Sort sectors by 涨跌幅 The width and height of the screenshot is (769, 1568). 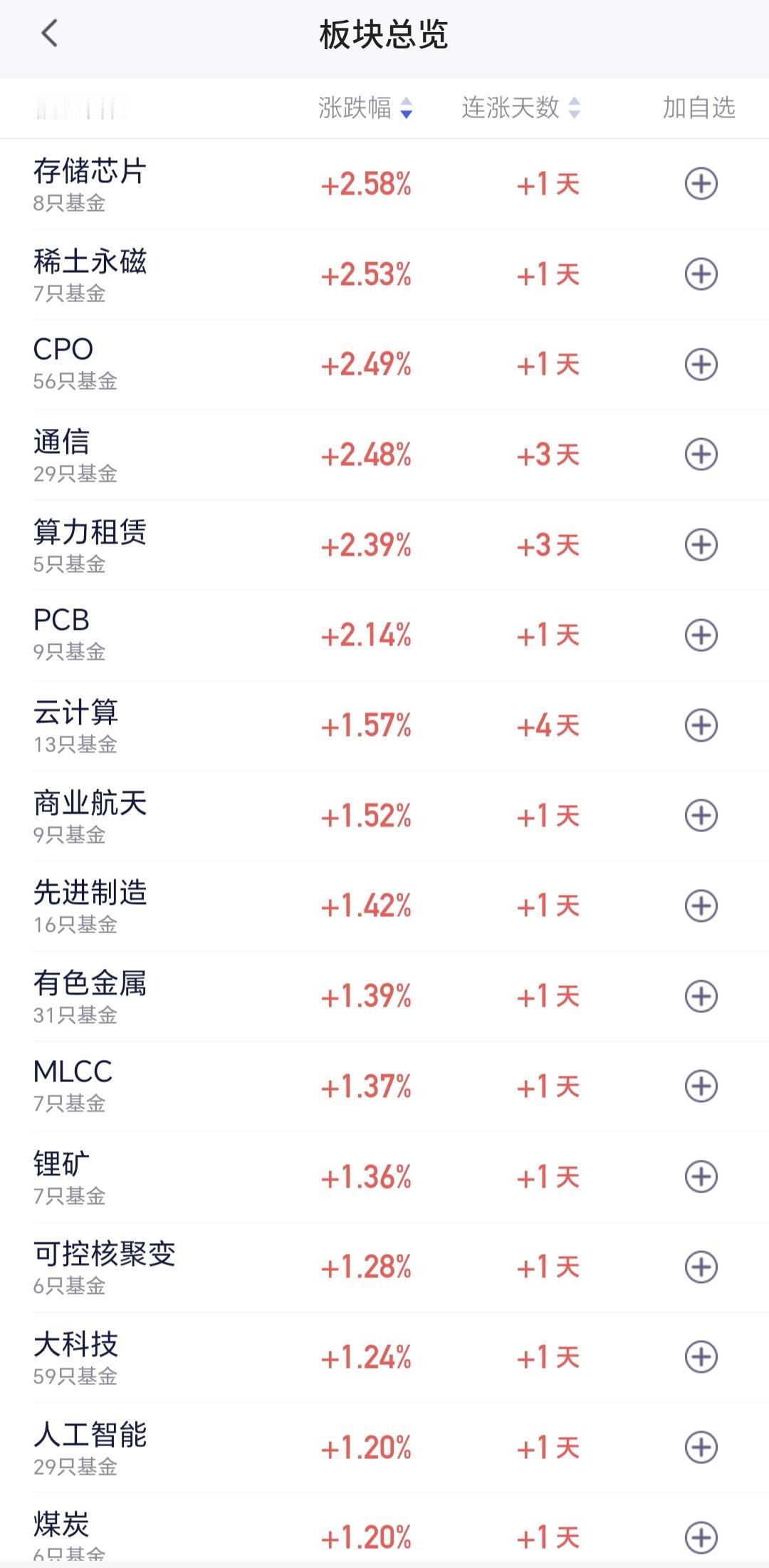coord(365,108)
